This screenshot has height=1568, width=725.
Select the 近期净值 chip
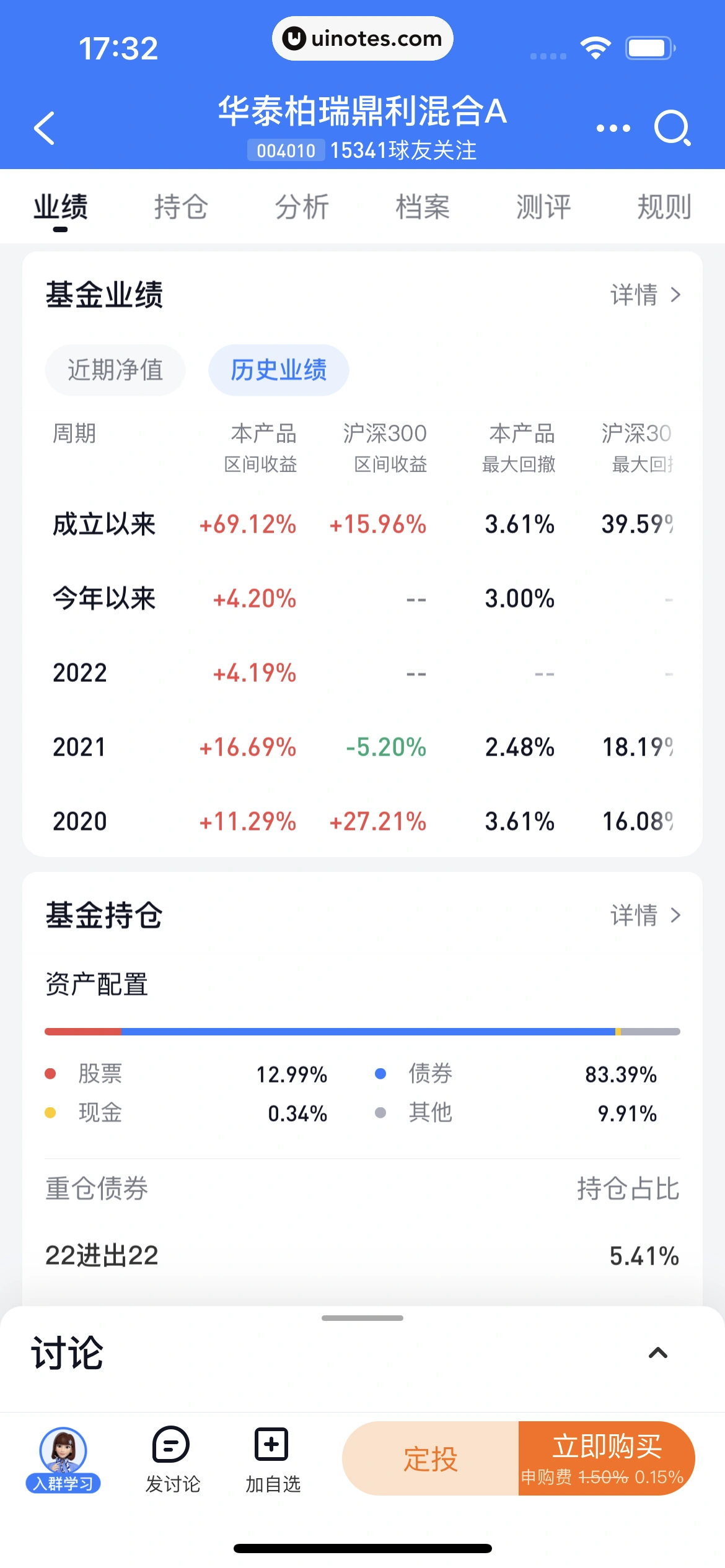115,370
